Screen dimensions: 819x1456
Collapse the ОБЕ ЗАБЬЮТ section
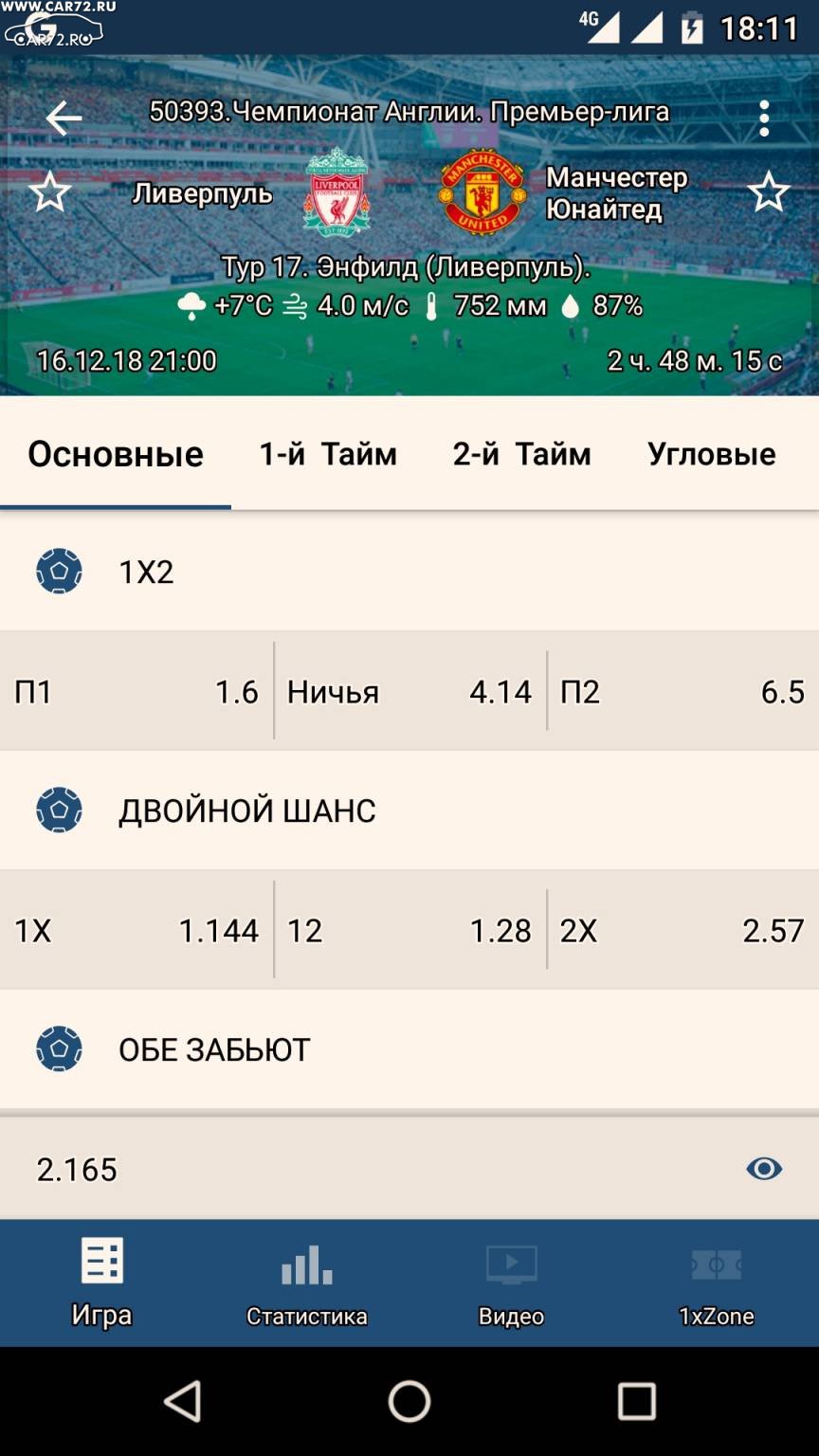tap(409, 1049)
